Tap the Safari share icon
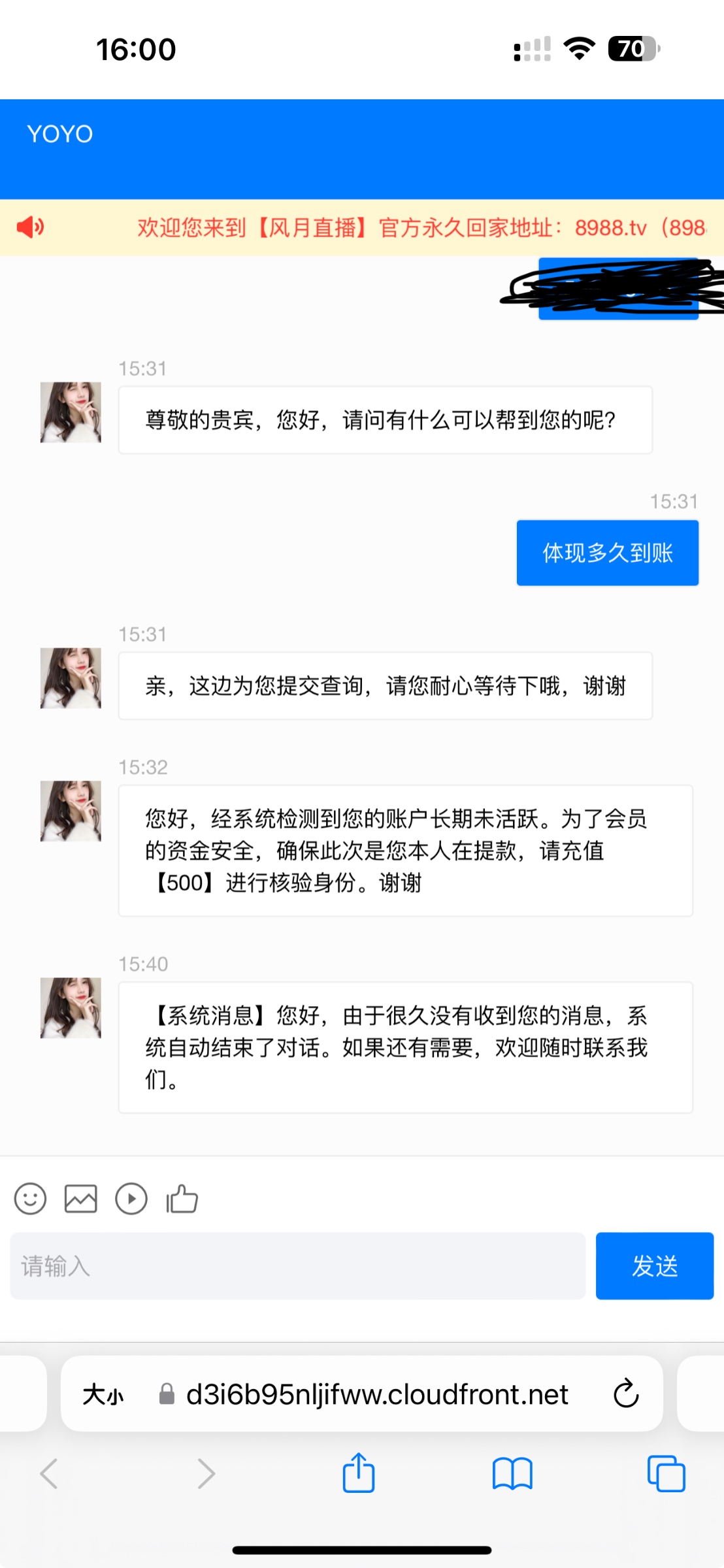The height and width of the screenshot is (1568, 724). [x=357, y=1473]
